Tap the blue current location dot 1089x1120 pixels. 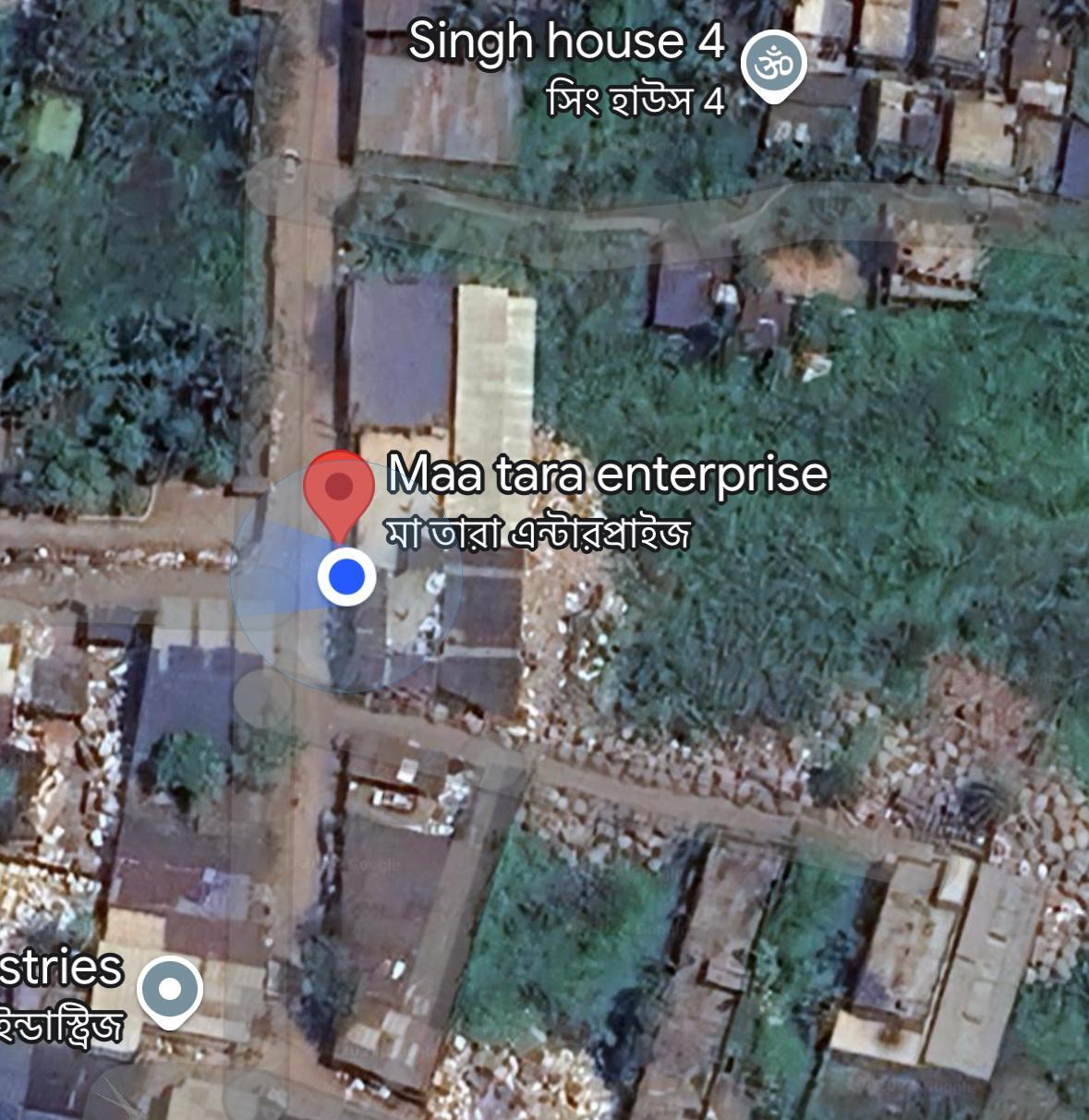pos(346,575)
